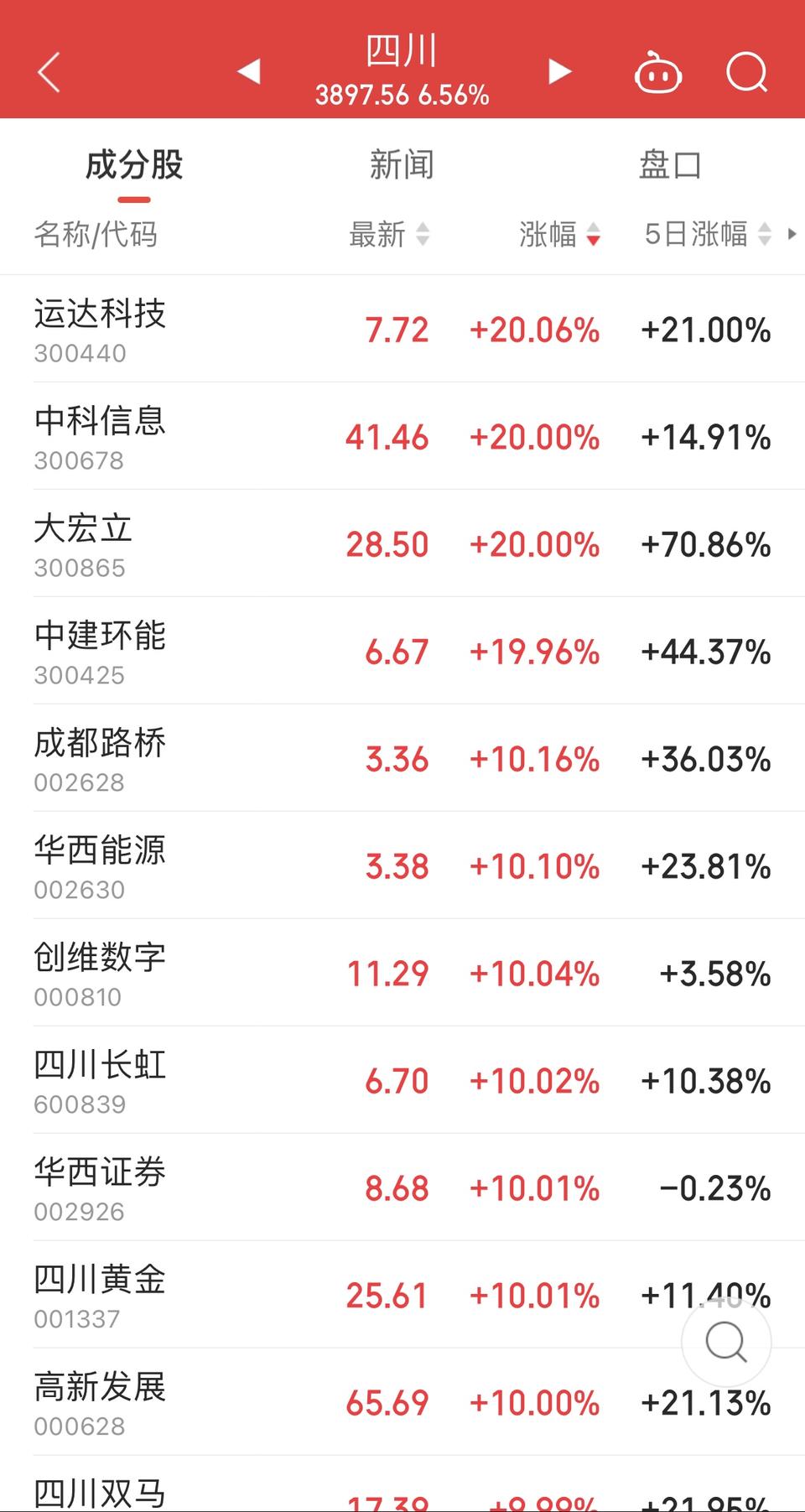Open the robot assistant icon

[x=658, y=72]
